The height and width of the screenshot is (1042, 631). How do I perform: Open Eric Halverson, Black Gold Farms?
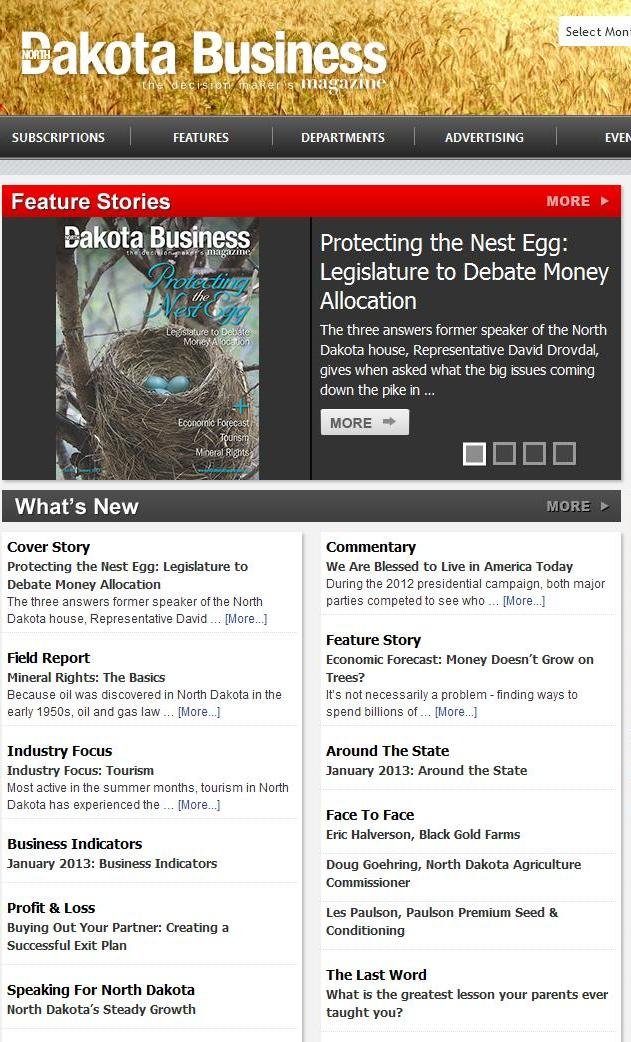[x=423, y=834]
